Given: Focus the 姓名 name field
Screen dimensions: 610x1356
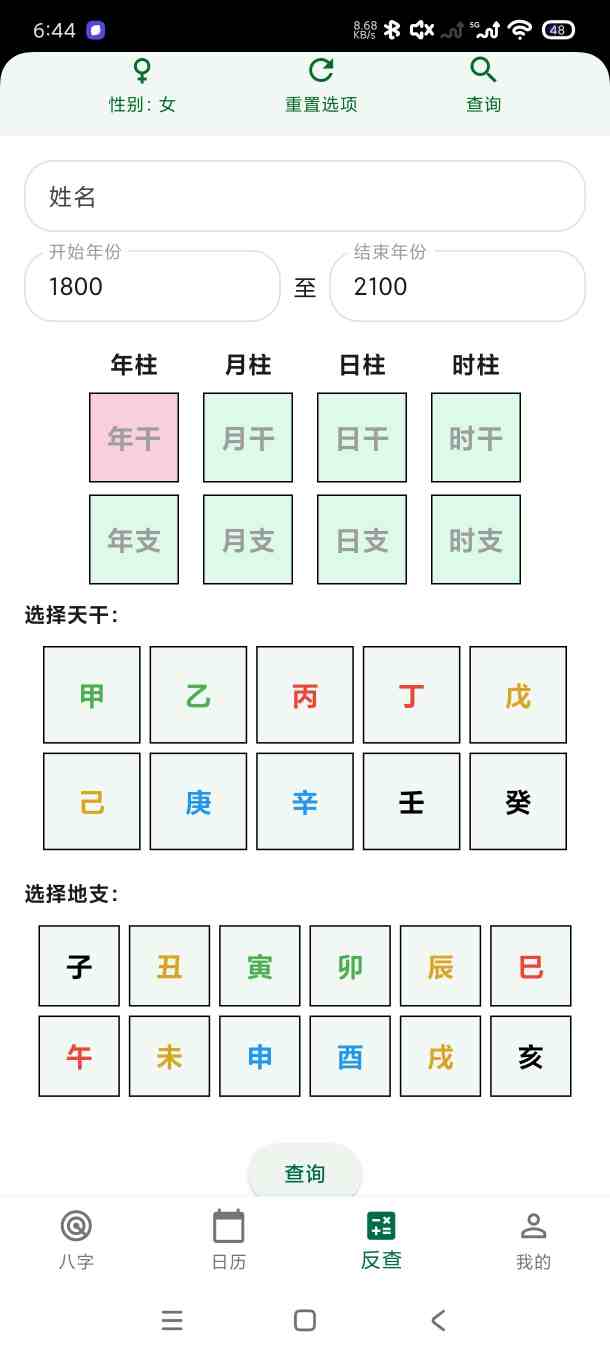Looking at the screenshot, I should click(x=304, y=196).
